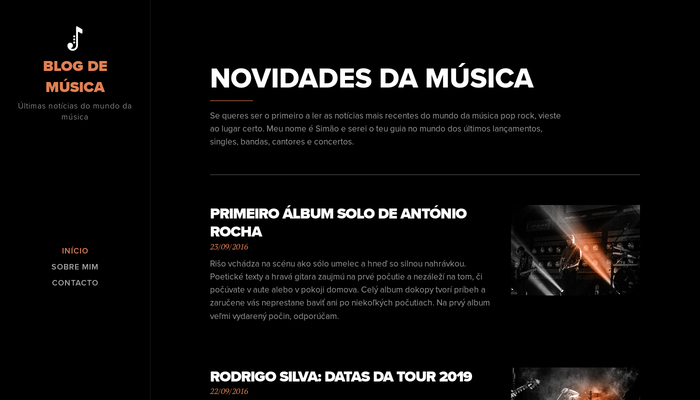Image resolution: width=700 pixels, height=400 pixels.
Task: Open the Sobre Mim page
Action: (x=75, y=267)
